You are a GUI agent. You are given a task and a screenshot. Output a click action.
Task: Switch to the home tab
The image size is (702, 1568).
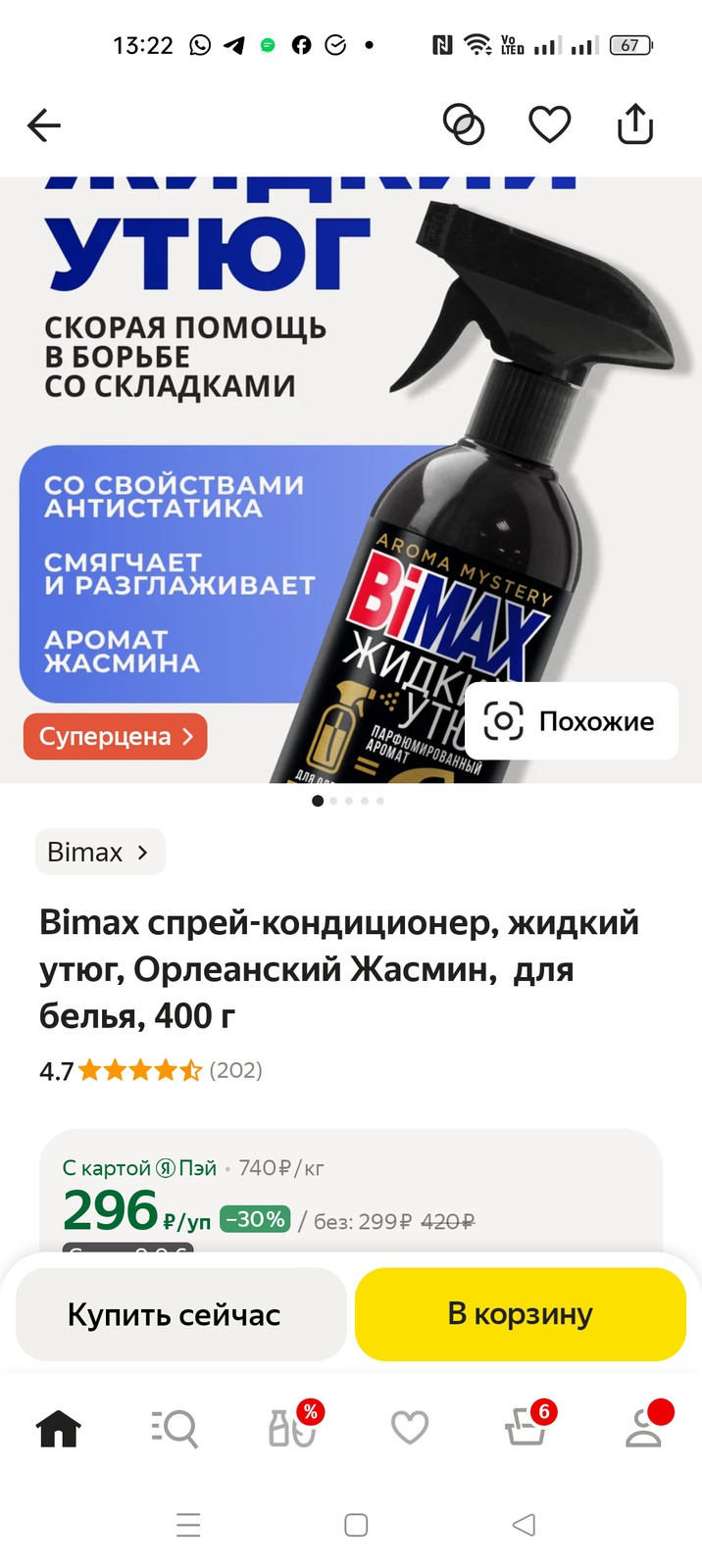[x=59, y=1429]
